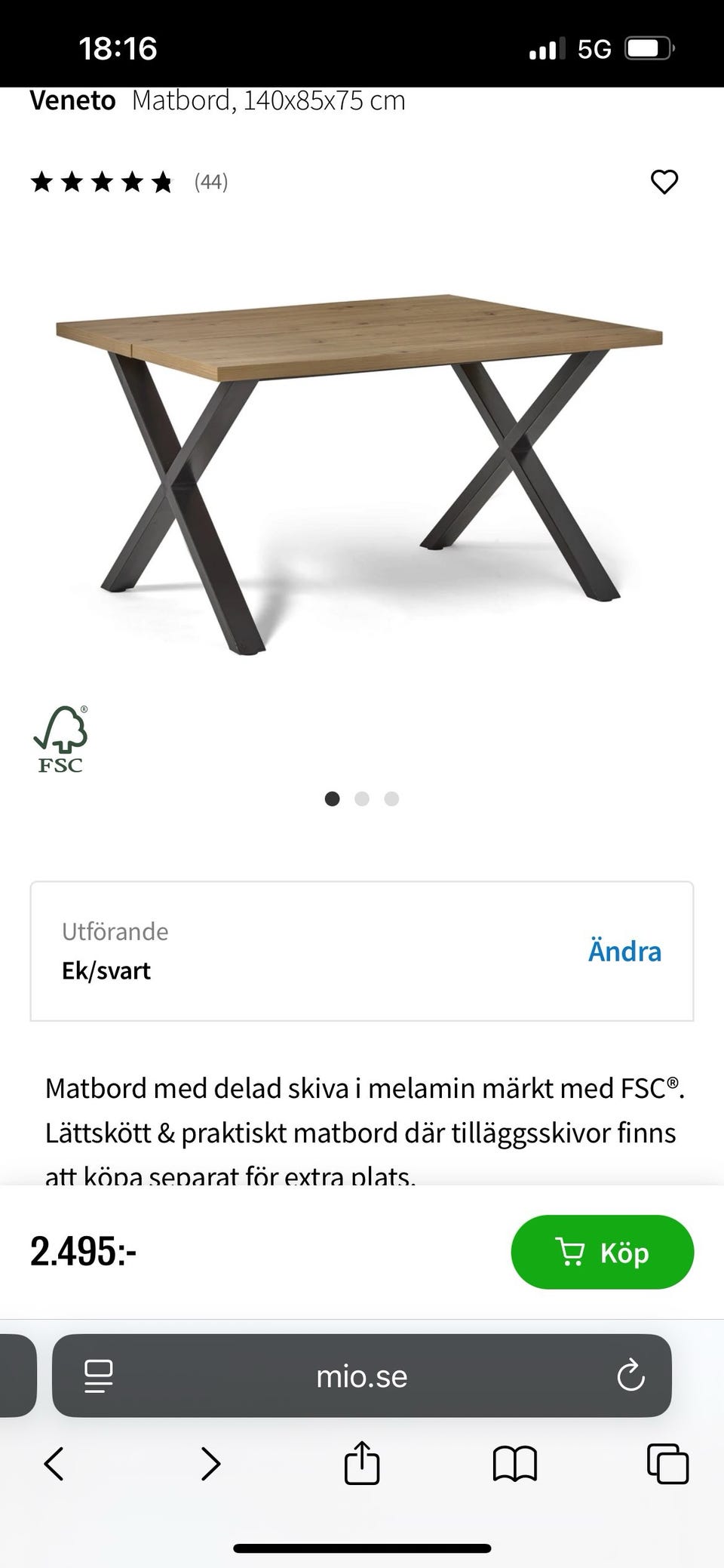Tap the reload icon in the address bar

point(630,1376)
